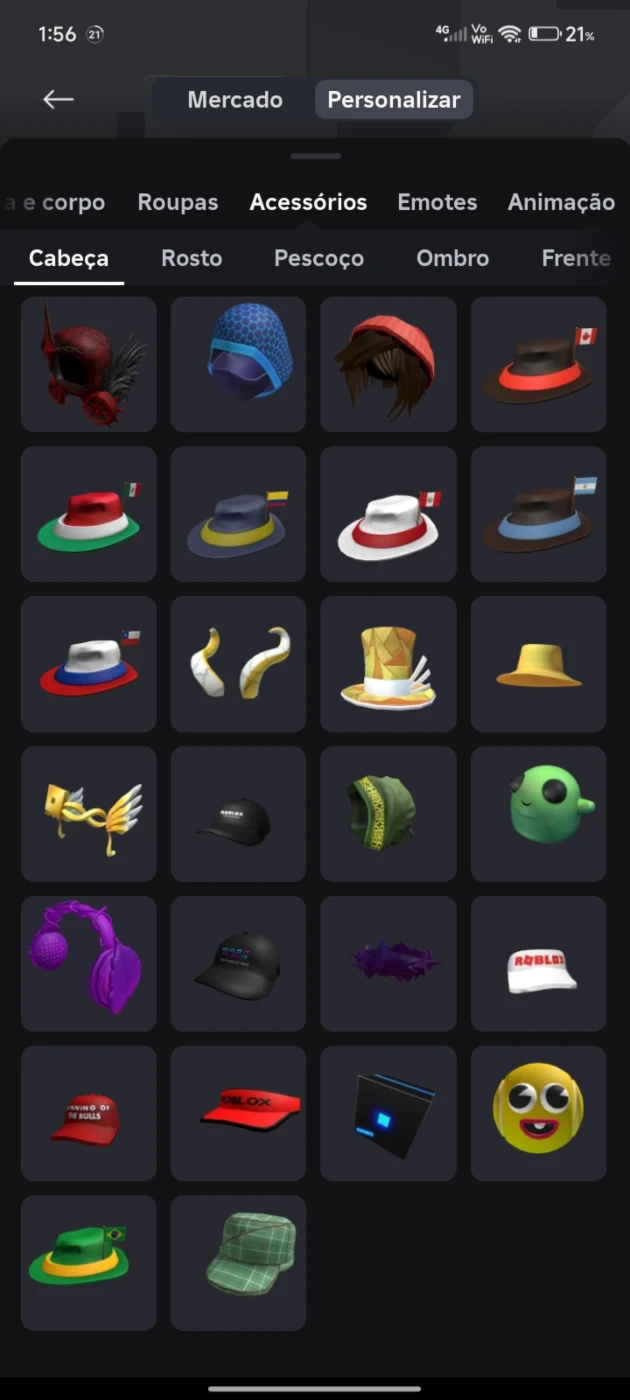The image size is (630, 1400).
Task: Equip the orange patterned top hat
Action: coord(389,664)
